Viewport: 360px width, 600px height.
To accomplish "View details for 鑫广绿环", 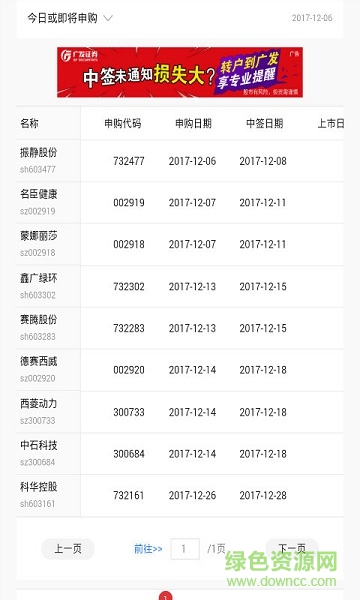I will coord(180,286).
